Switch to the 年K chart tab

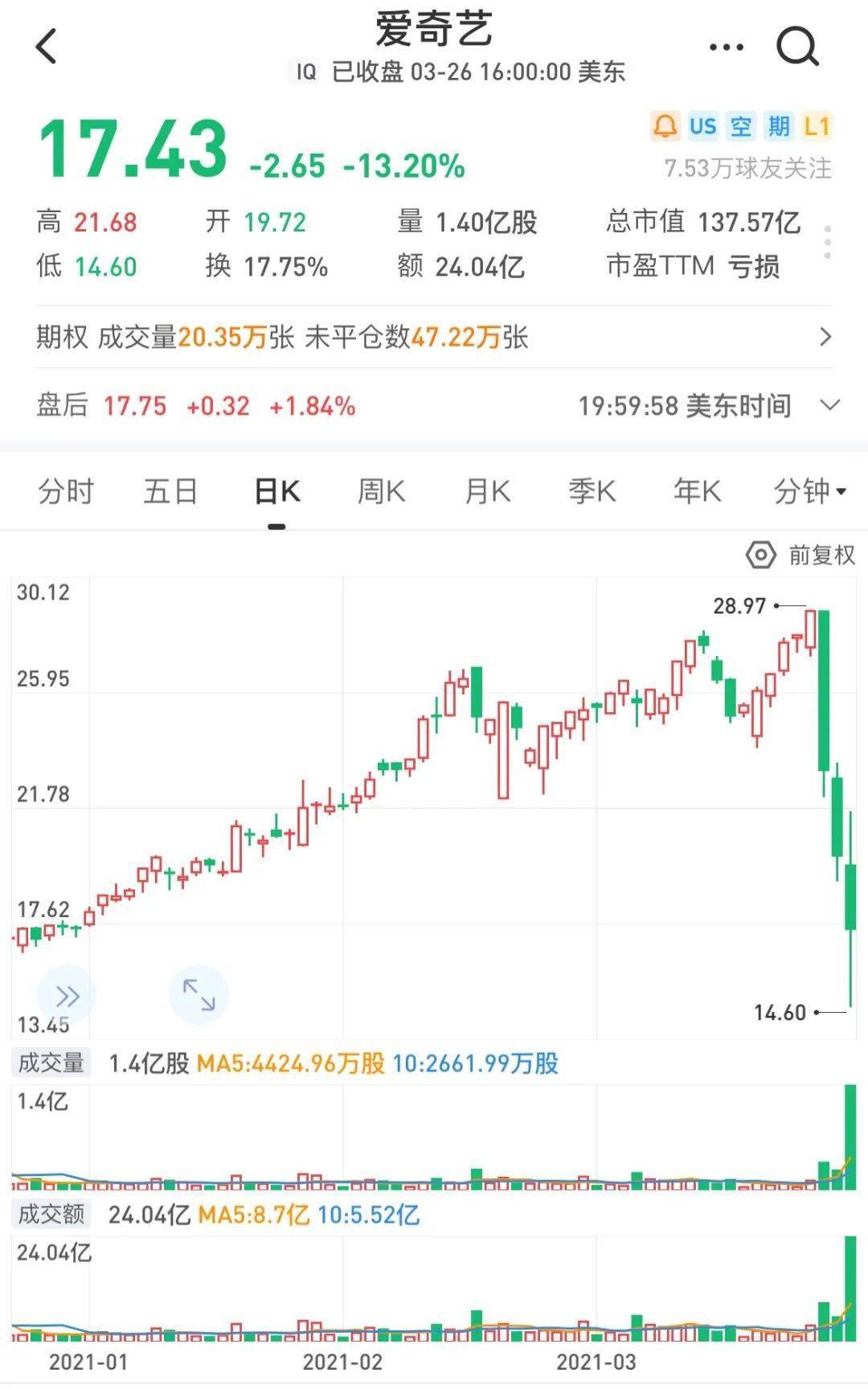[697, 490]
